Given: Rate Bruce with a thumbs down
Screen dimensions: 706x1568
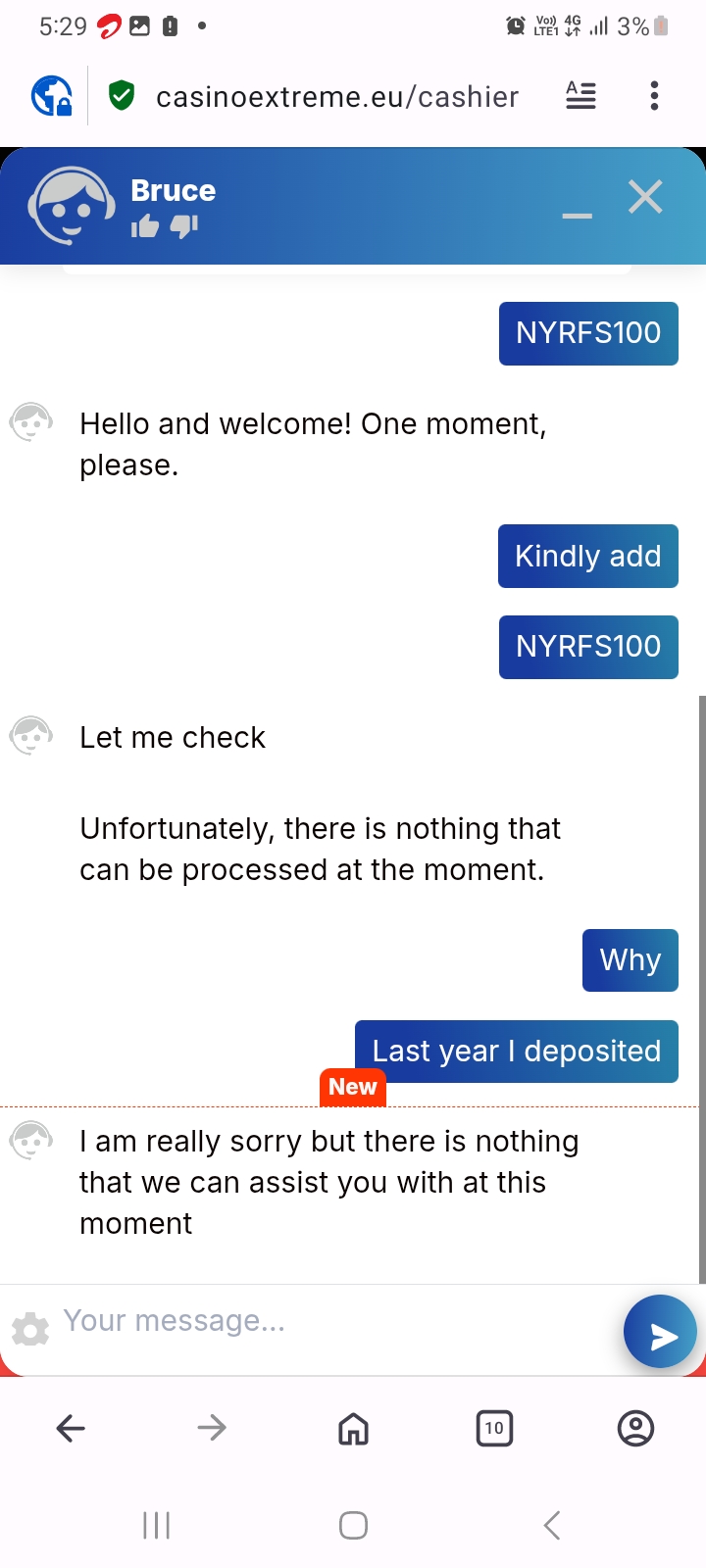Looking at the screenshot, I should click(x=184, y=227).
